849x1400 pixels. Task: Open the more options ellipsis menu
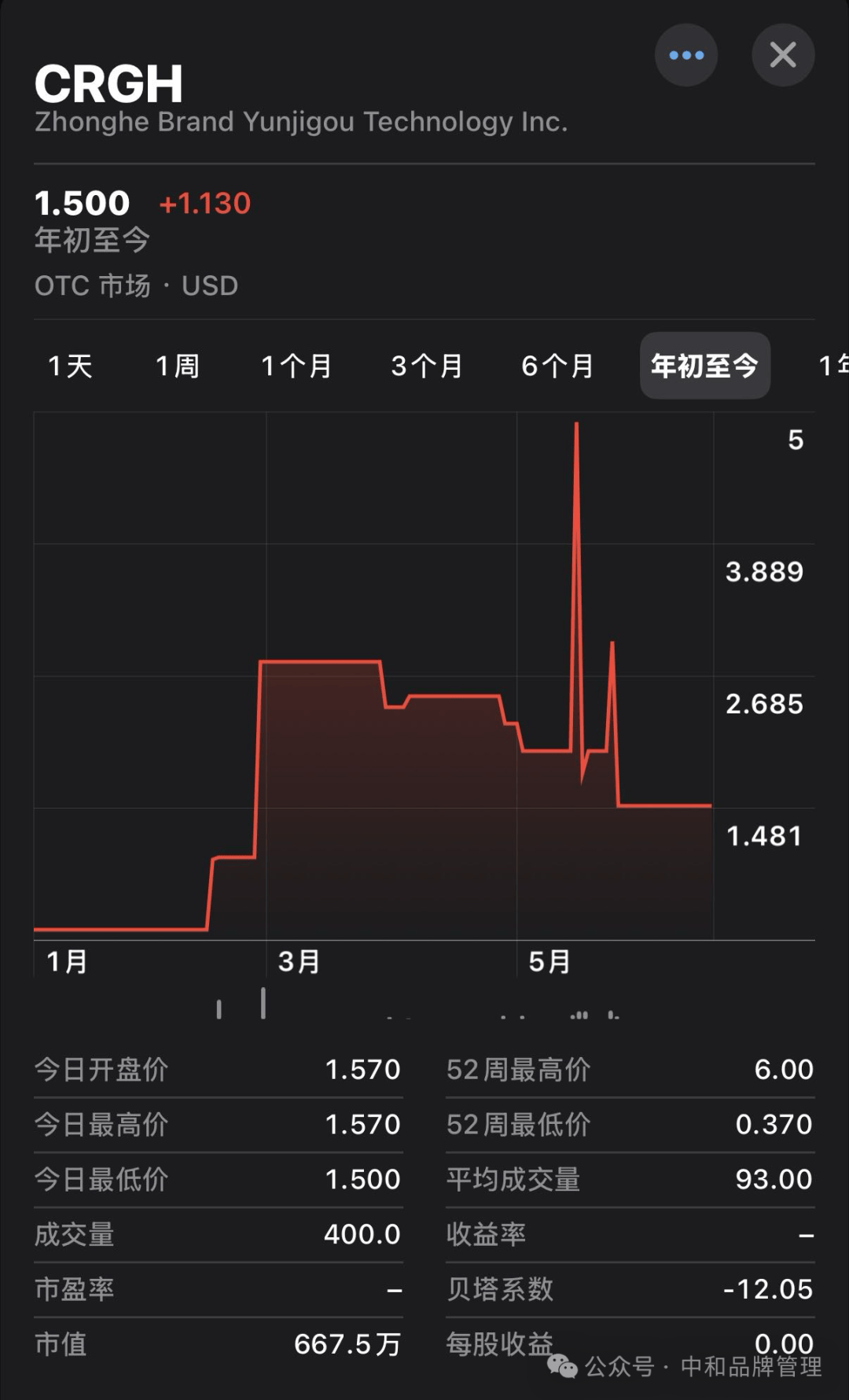tap(685, 55)
